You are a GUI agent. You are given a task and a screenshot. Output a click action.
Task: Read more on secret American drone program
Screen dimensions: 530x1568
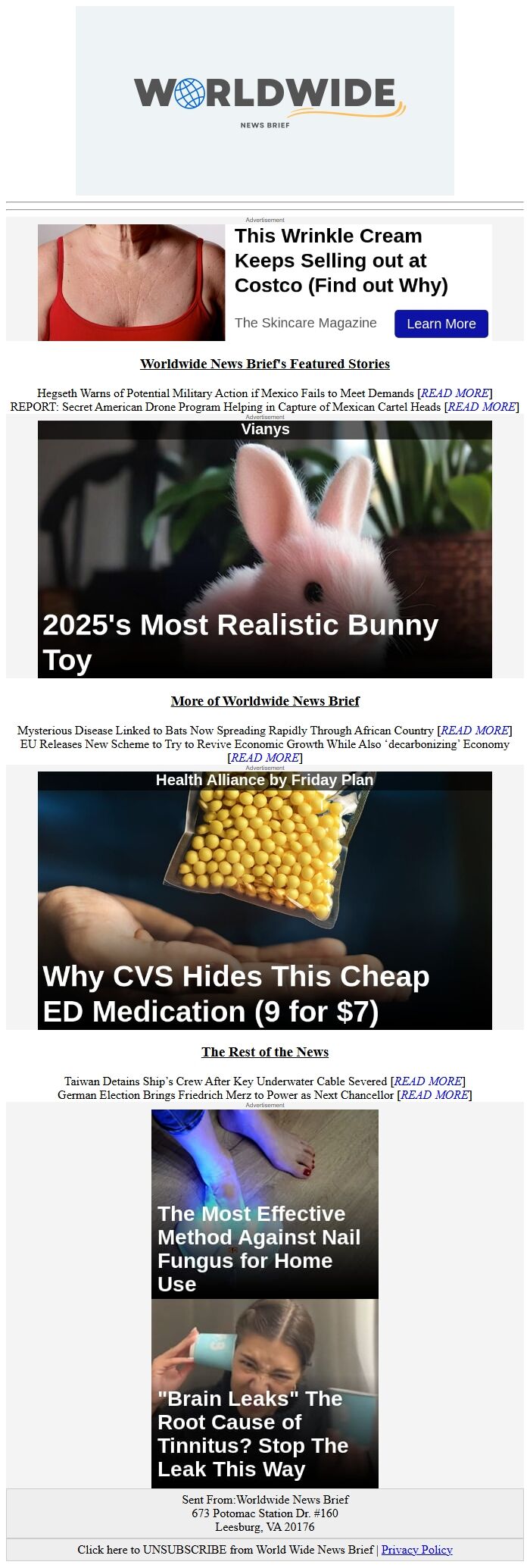tap(482, 407)
